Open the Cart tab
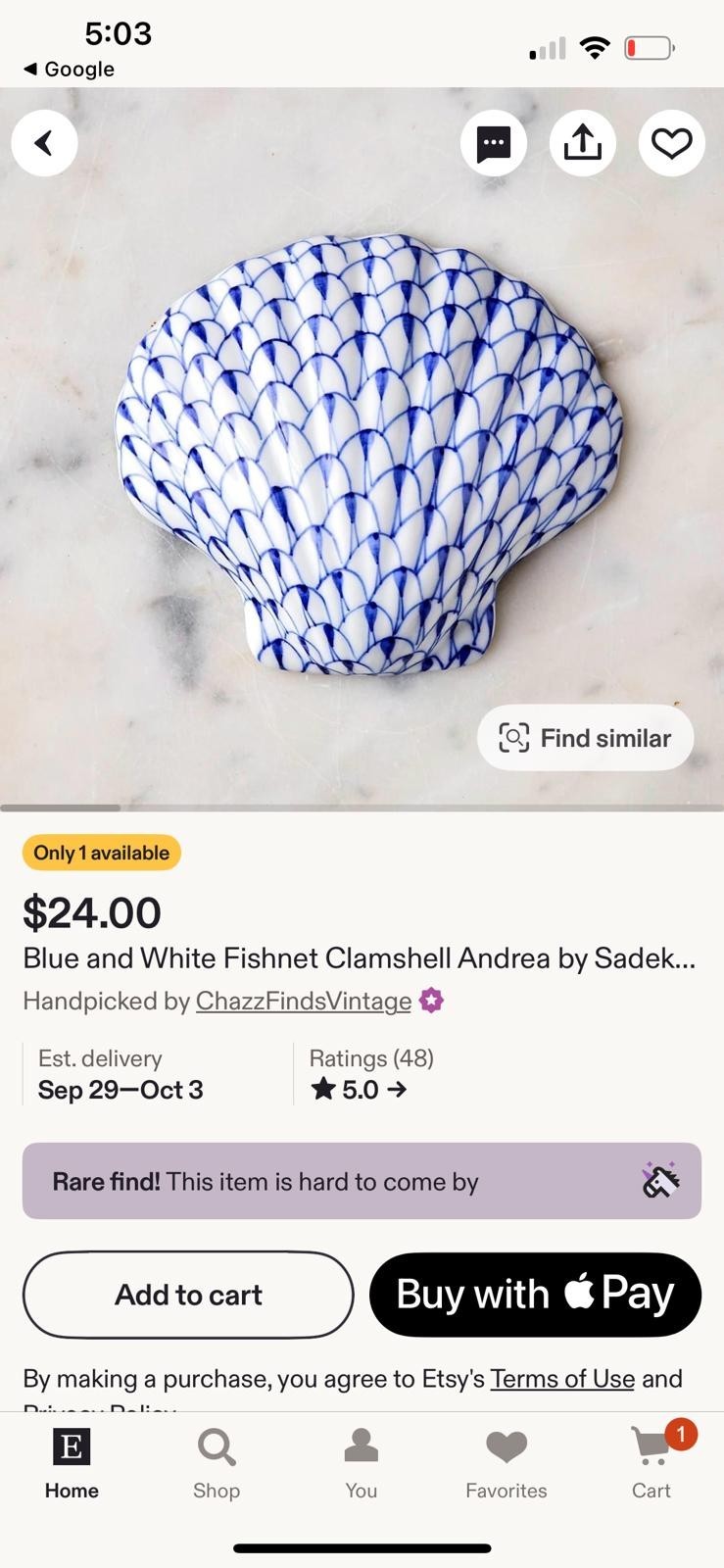 [x=652, y=1462]
